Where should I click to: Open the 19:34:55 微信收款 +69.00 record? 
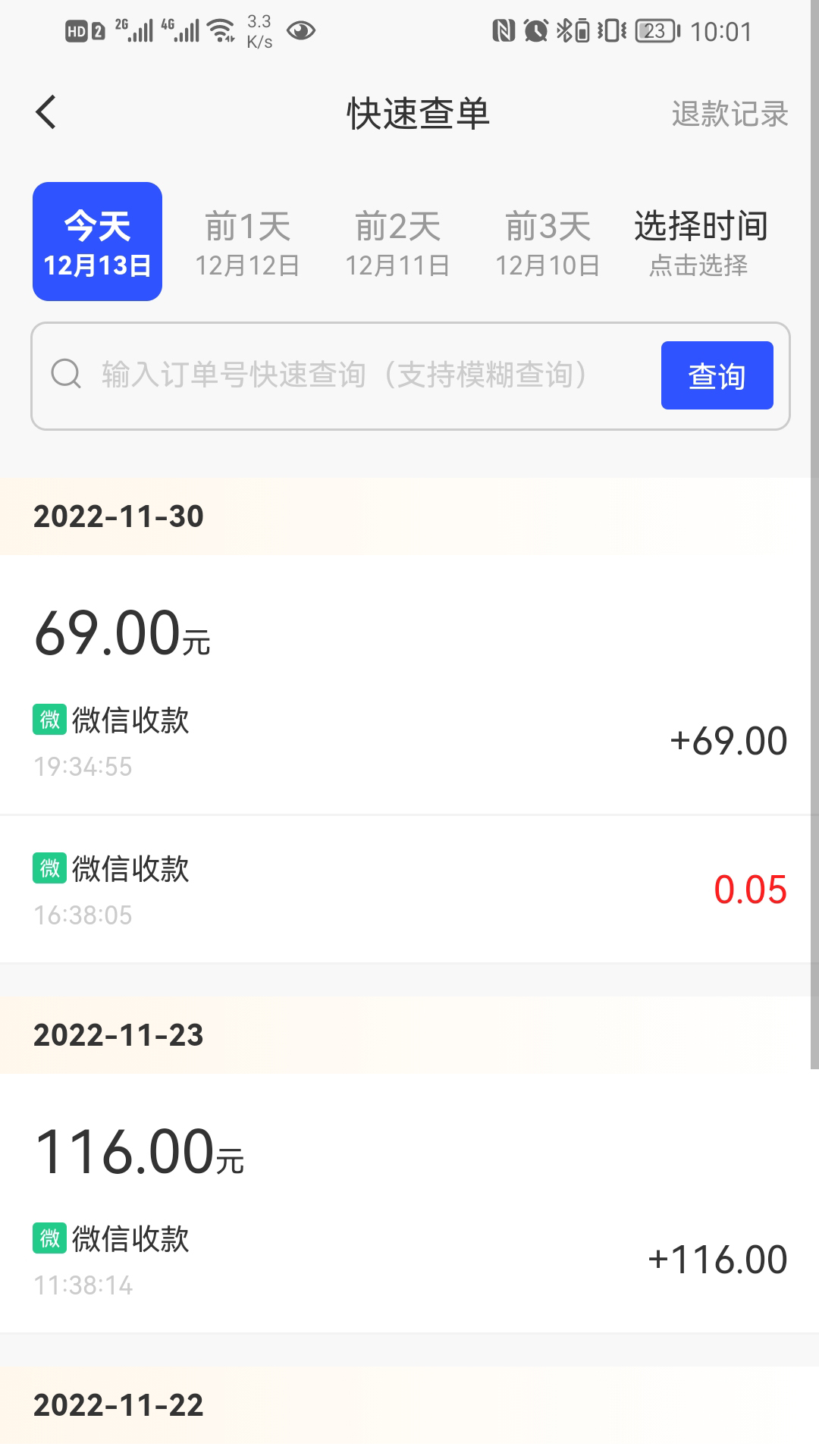click(409, 742)
